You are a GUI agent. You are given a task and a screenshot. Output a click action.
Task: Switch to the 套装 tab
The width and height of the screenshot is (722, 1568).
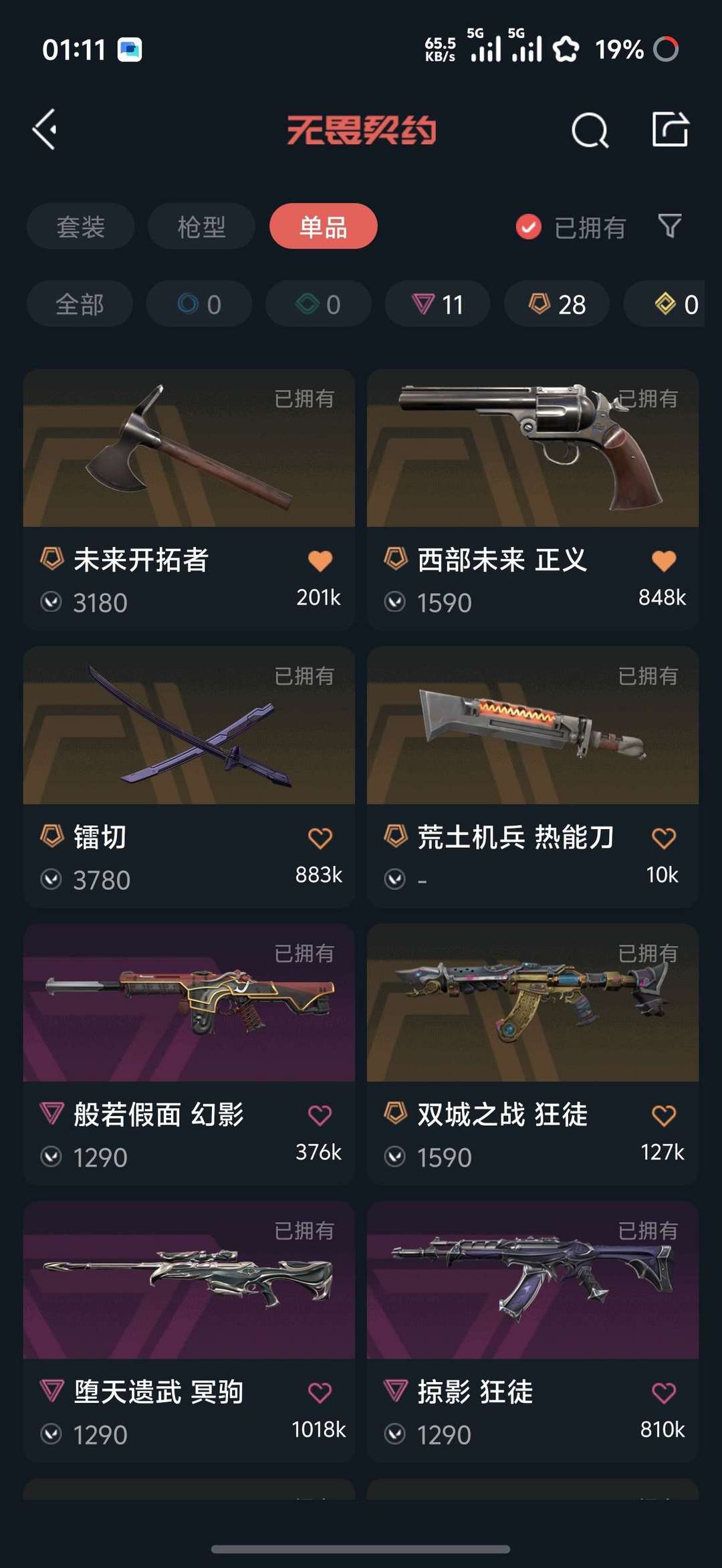coord(80,227)
